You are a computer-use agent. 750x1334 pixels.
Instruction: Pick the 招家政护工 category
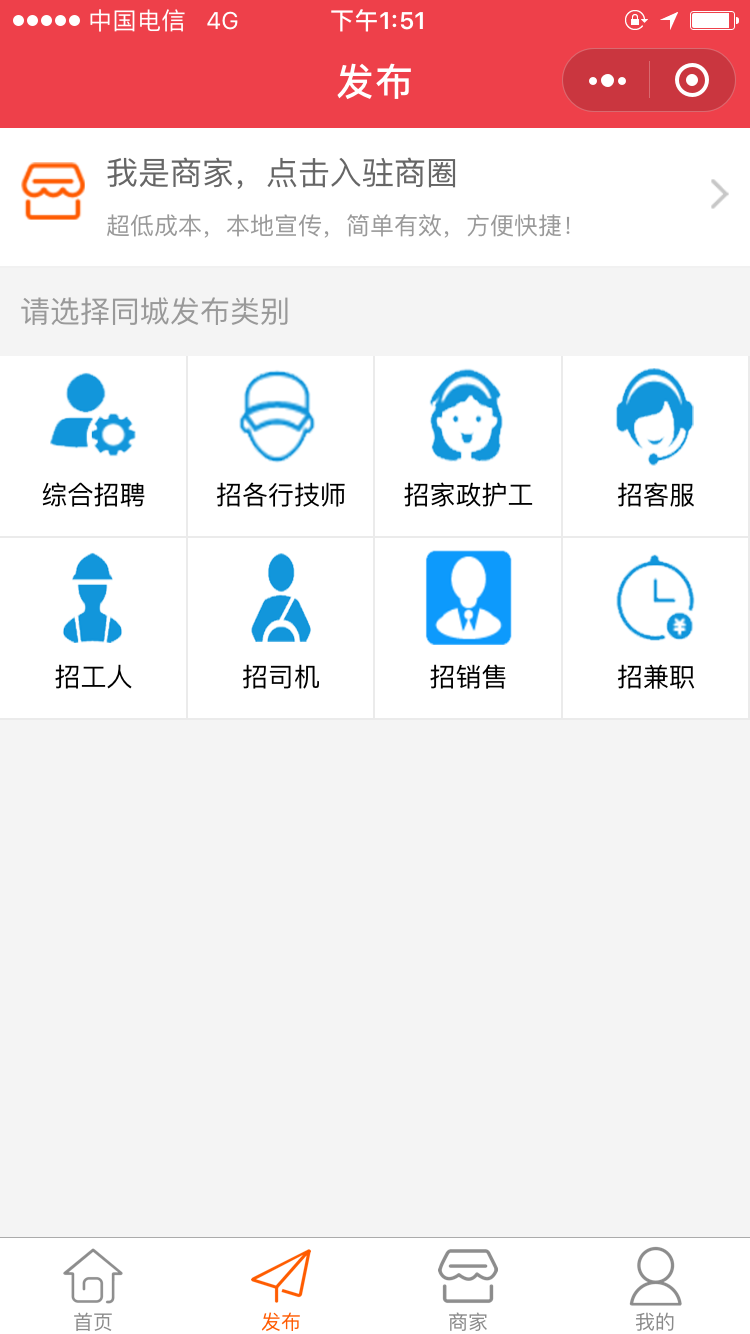tap(468, 446)
